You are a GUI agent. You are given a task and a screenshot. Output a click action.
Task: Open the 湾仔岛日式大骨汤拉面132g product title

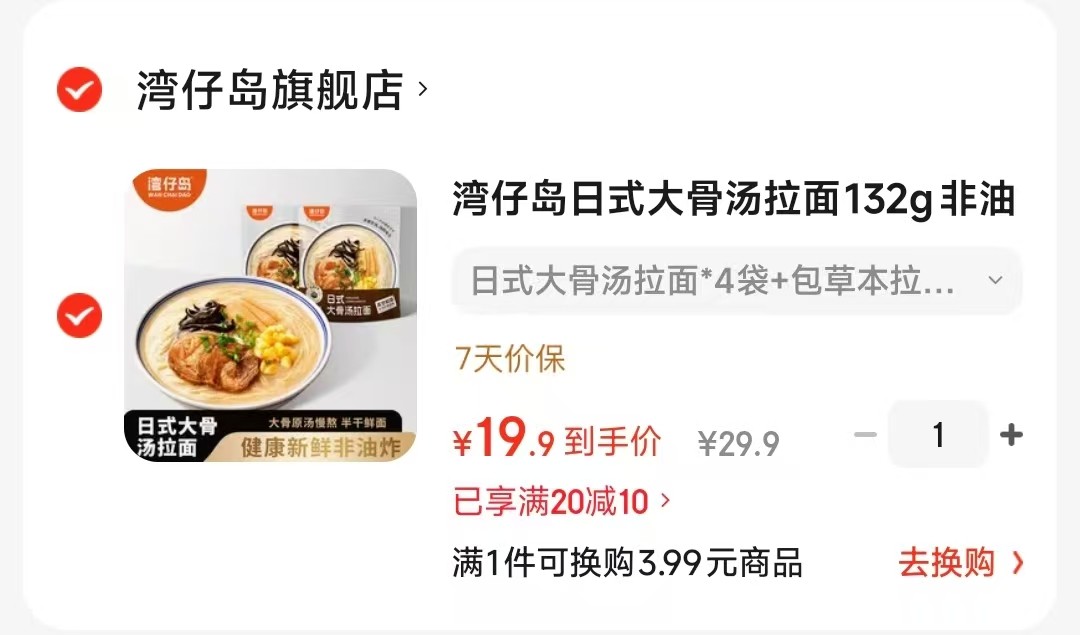733,200
